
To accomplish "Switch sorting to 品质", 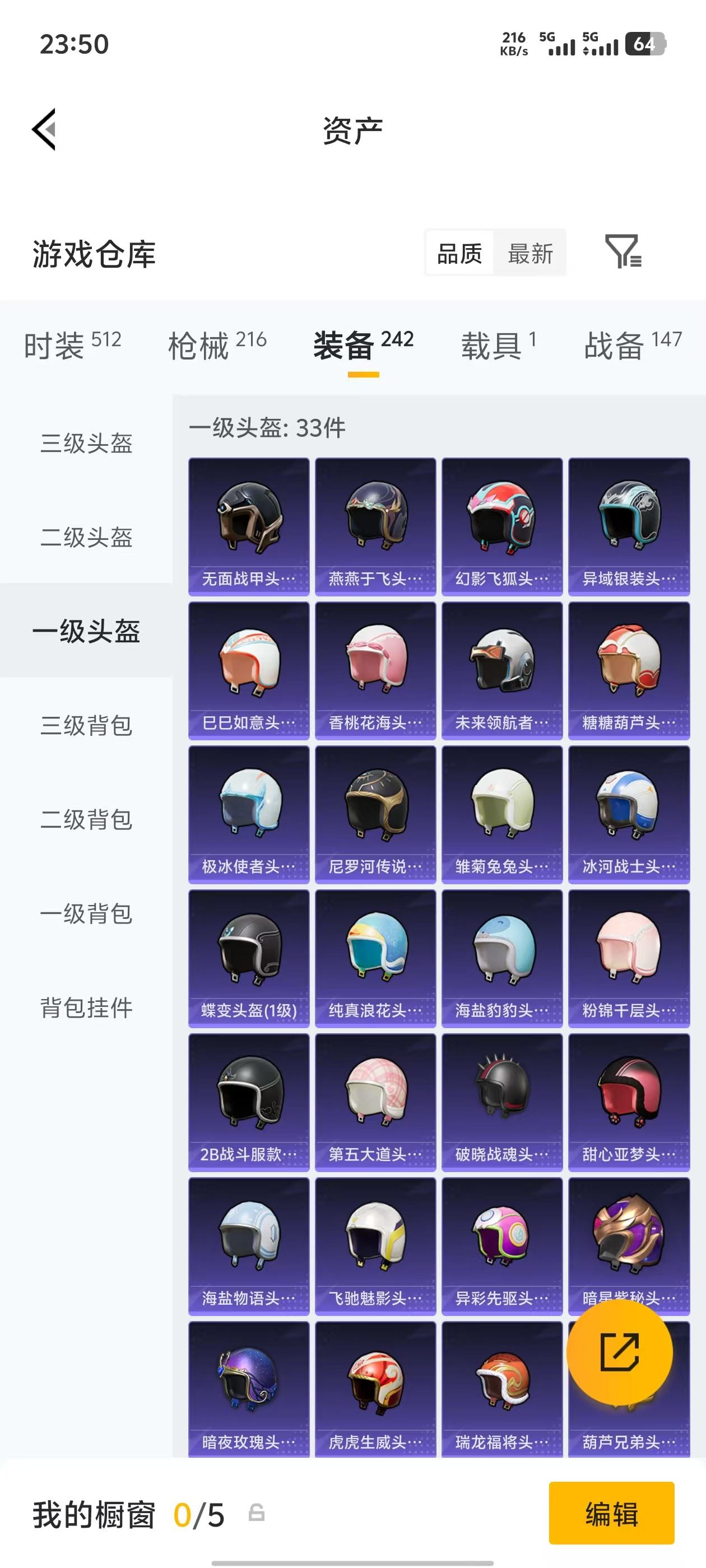I will (459, 254).
